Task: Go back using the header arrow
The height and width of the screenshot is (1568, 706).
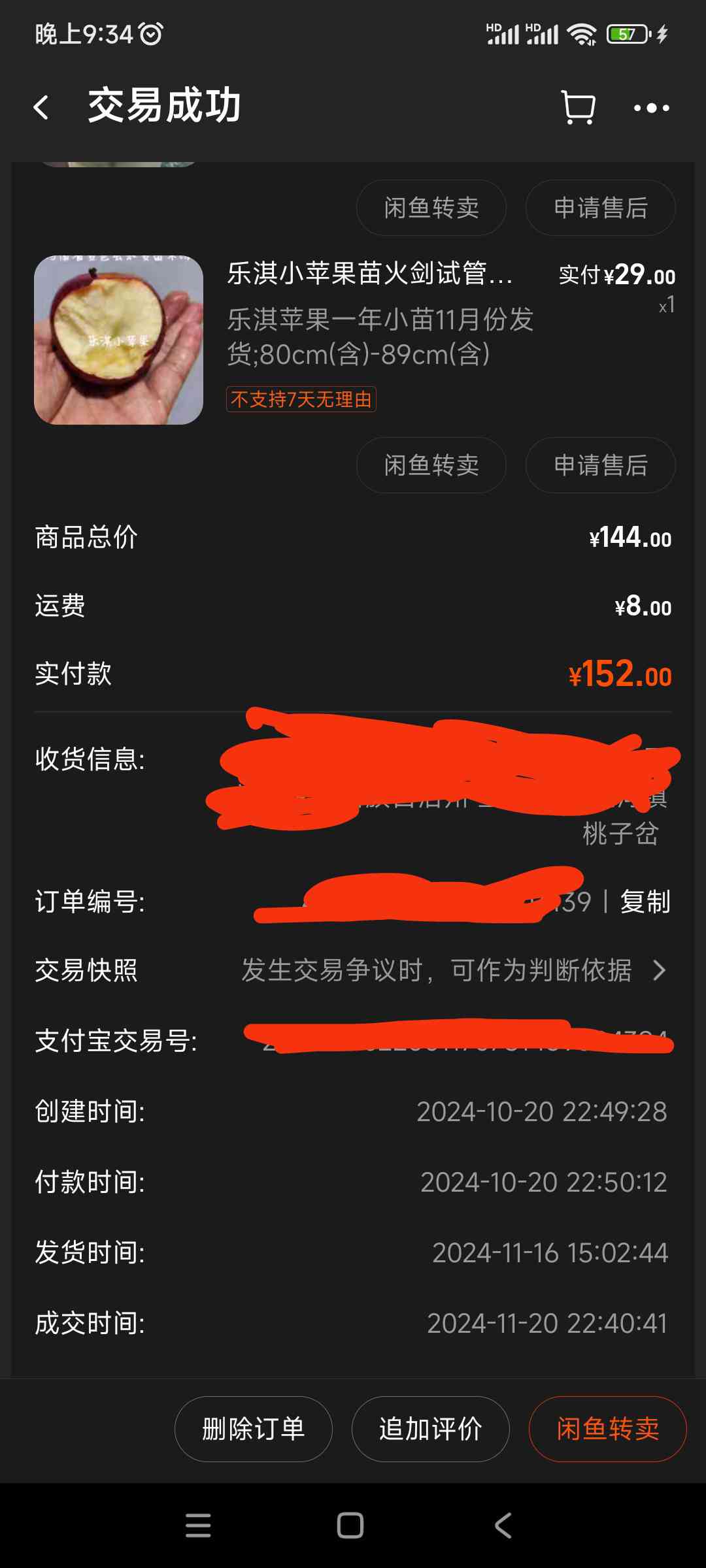Action: pyautogui.click(x=41, y=108)
